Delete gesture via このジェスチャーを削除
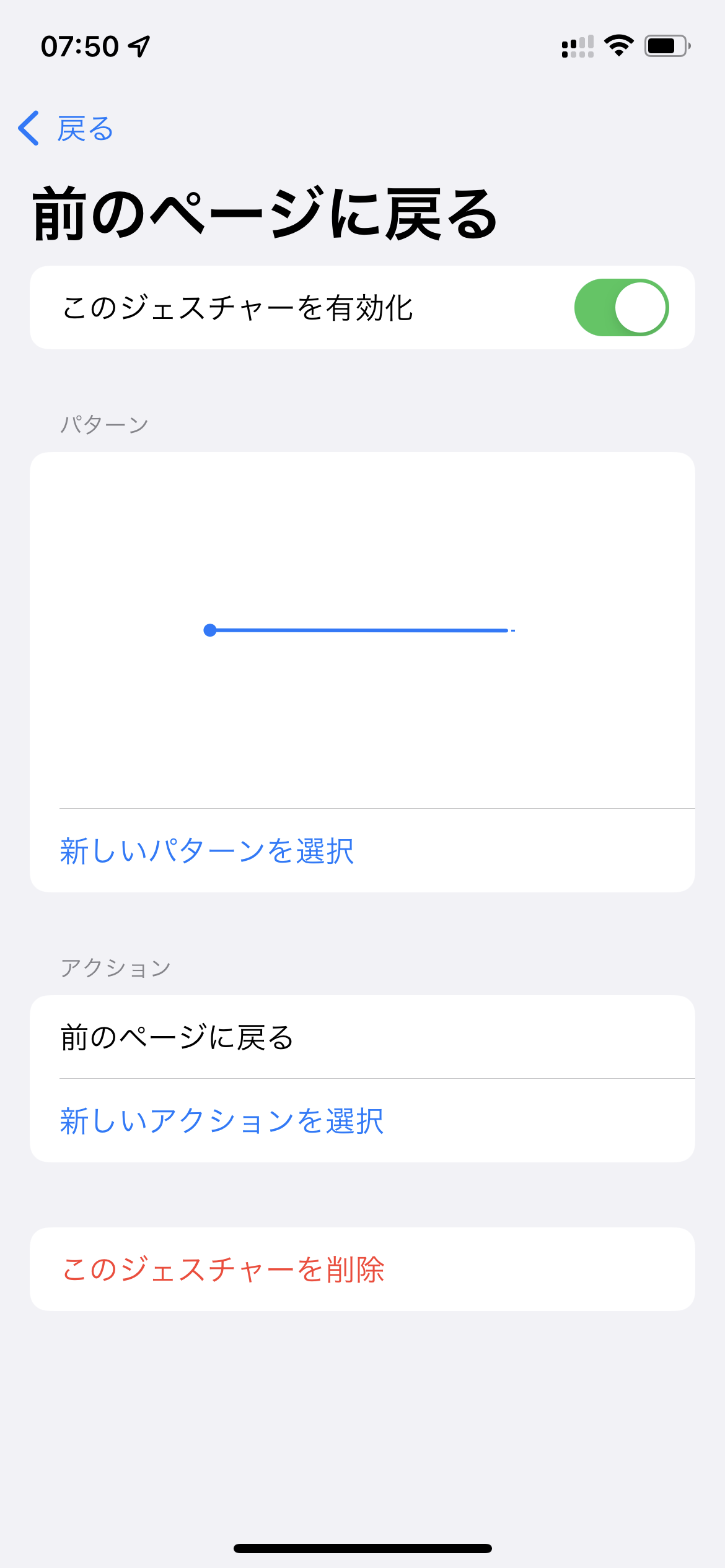Image resolution: width=725 pixels, height=1568 pixels. (x=223, y=1270)
